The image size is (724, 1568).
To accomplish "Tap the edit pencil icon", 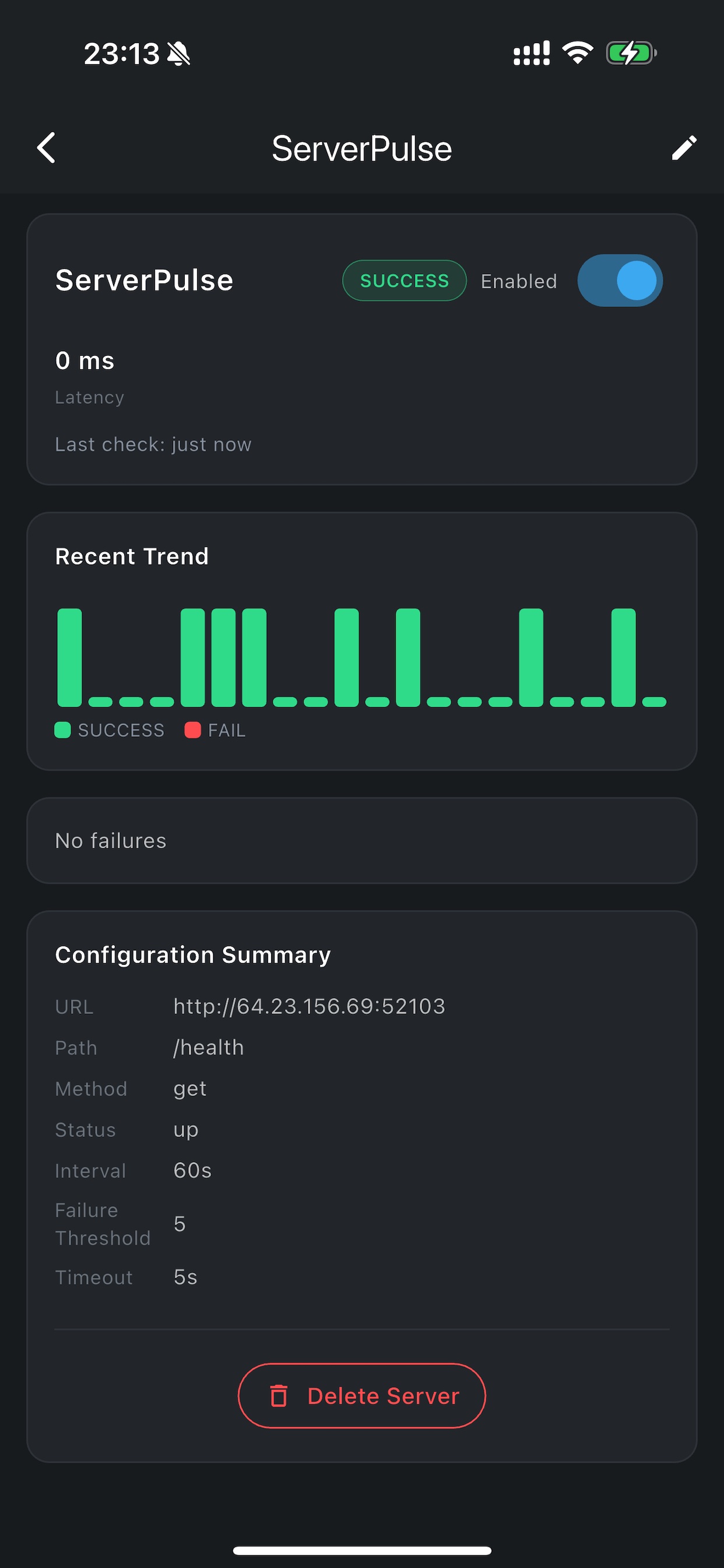I will 684,148.
